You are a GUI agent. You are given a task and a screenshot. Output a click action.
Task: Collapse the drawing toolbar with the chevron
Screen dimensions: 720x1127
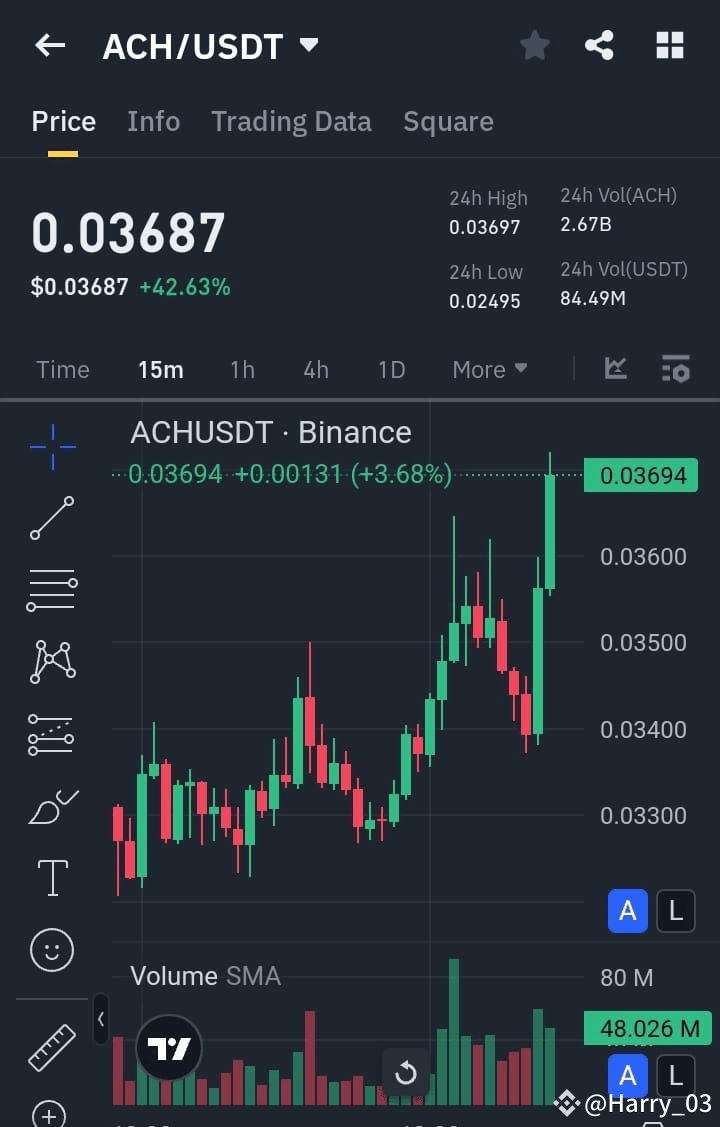pyautogui.click(x=101, y=1020)
